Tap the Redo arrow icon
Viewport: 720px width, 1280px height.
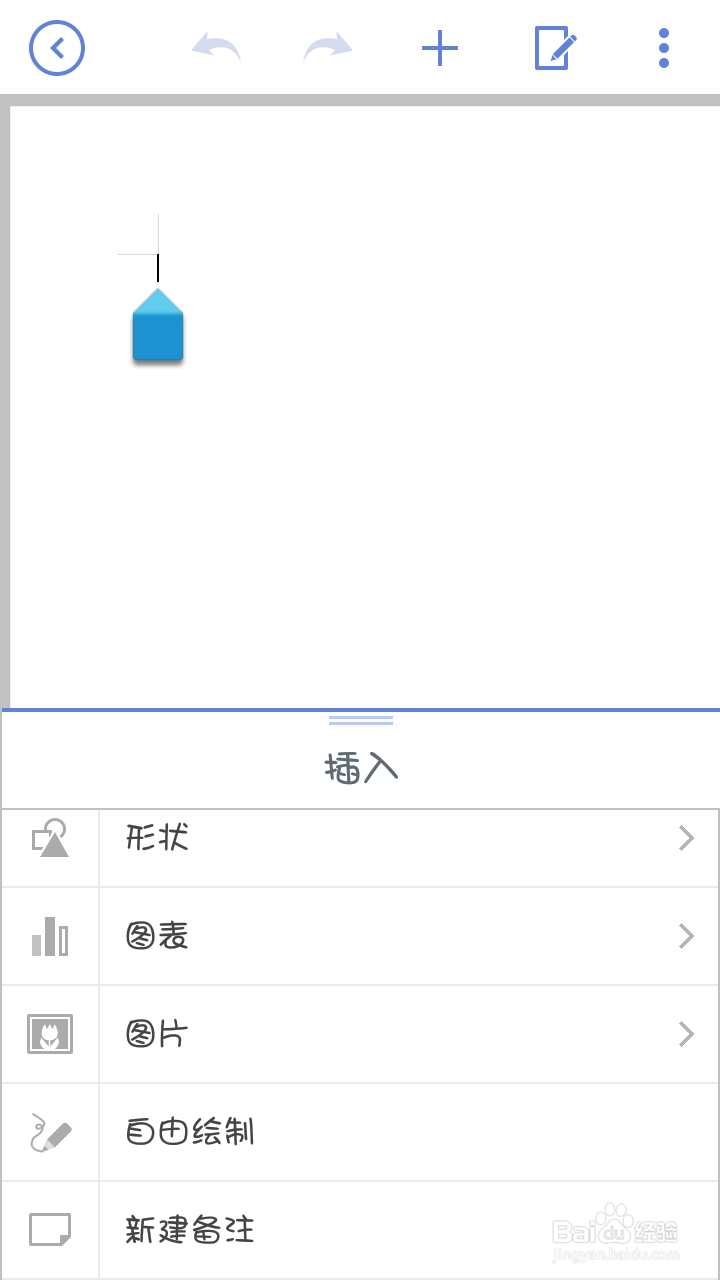(x=327, y=47)
